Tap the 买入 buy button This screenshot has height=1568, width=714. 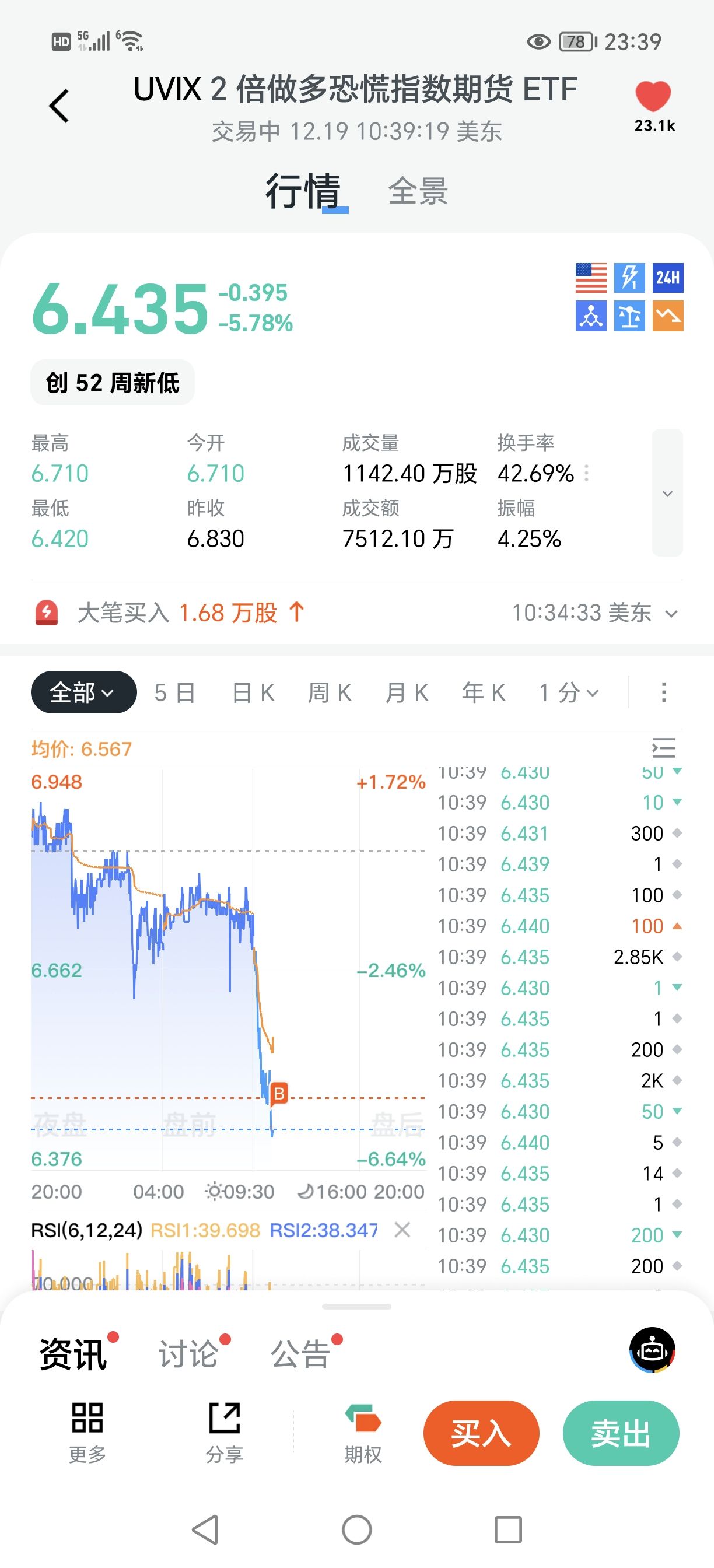click(481, 1433)
